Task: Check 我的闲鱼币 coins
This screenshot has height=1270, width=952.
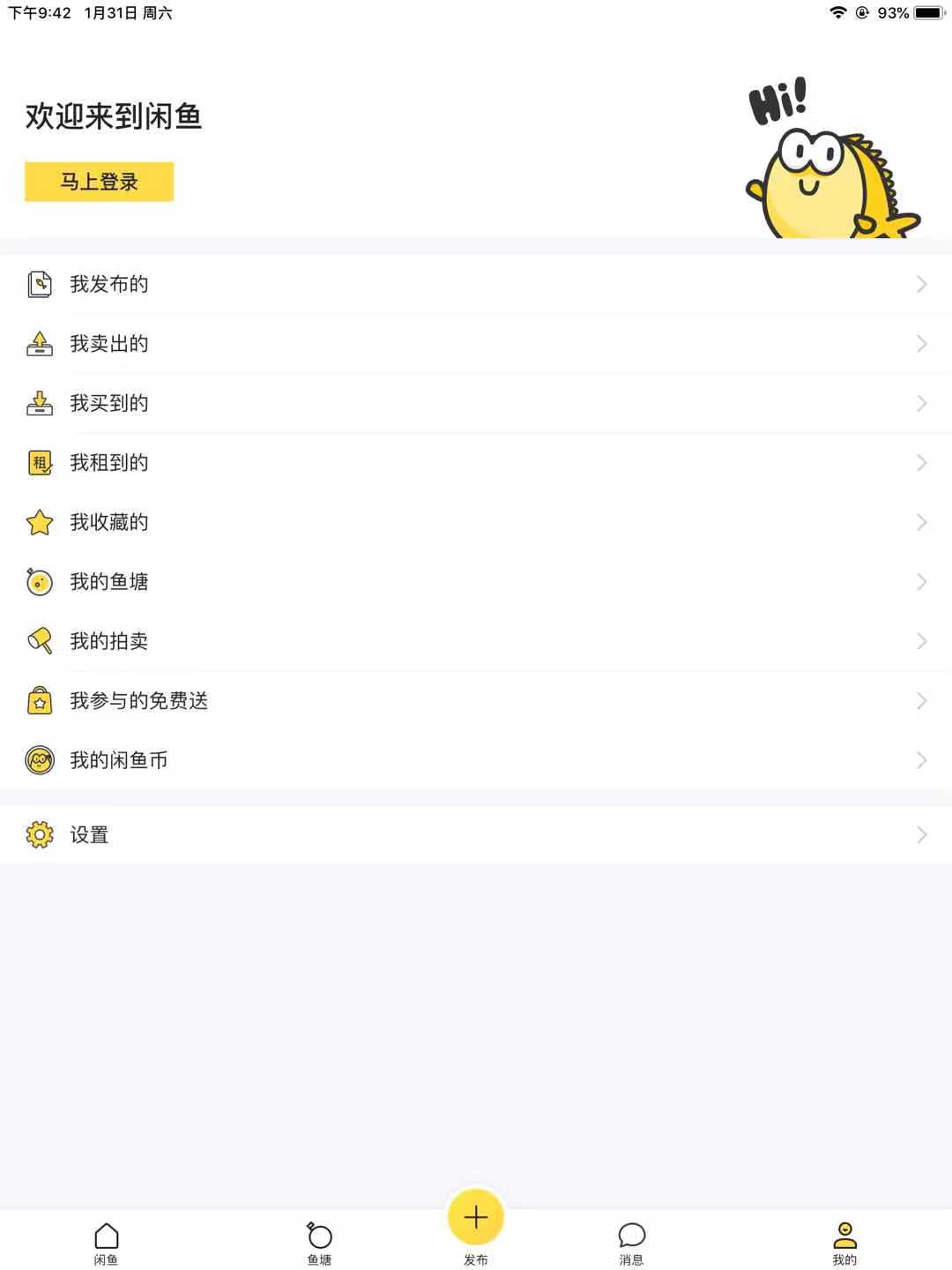Action: point(119,760)
